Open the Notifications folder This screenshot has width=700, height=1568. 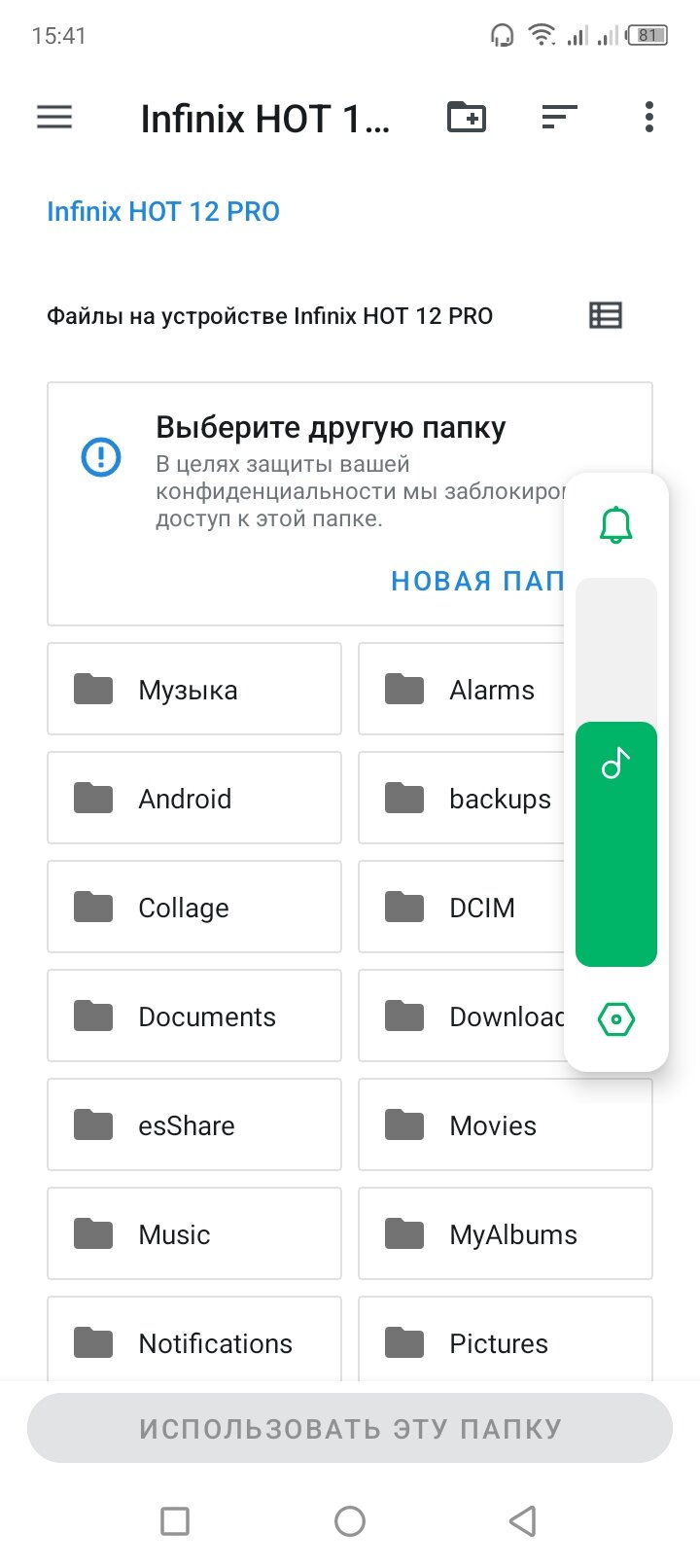pyautogui.click(x=194, y=1340)
